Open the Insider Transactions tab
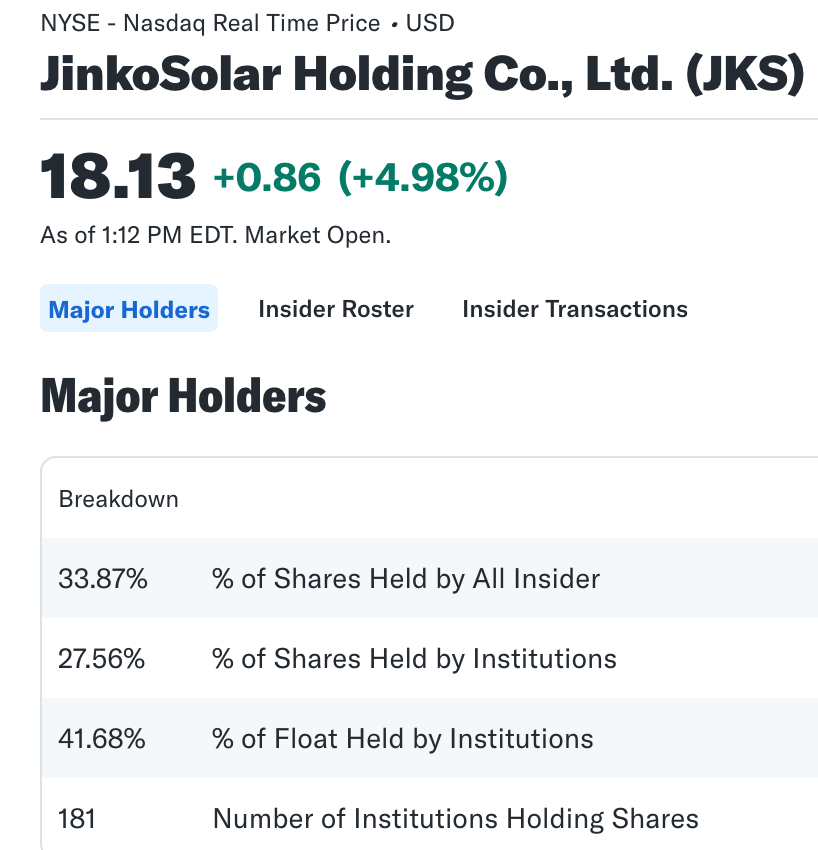 (x=575, y=309)
